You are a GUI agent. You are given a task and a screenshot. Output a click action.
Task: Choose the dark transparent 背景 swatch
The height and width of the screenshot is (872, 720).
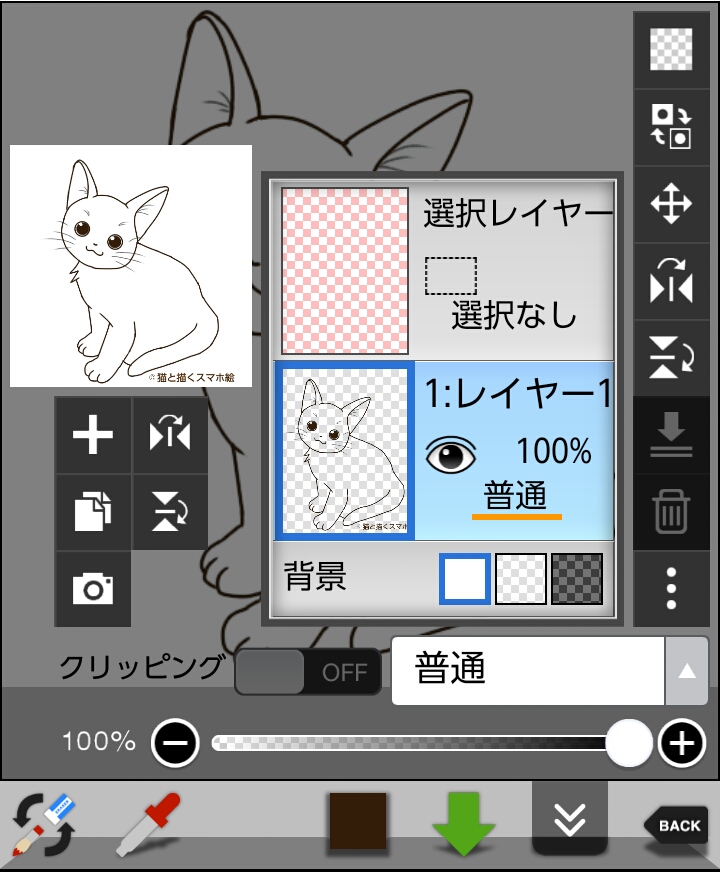(x=577, y=578)
